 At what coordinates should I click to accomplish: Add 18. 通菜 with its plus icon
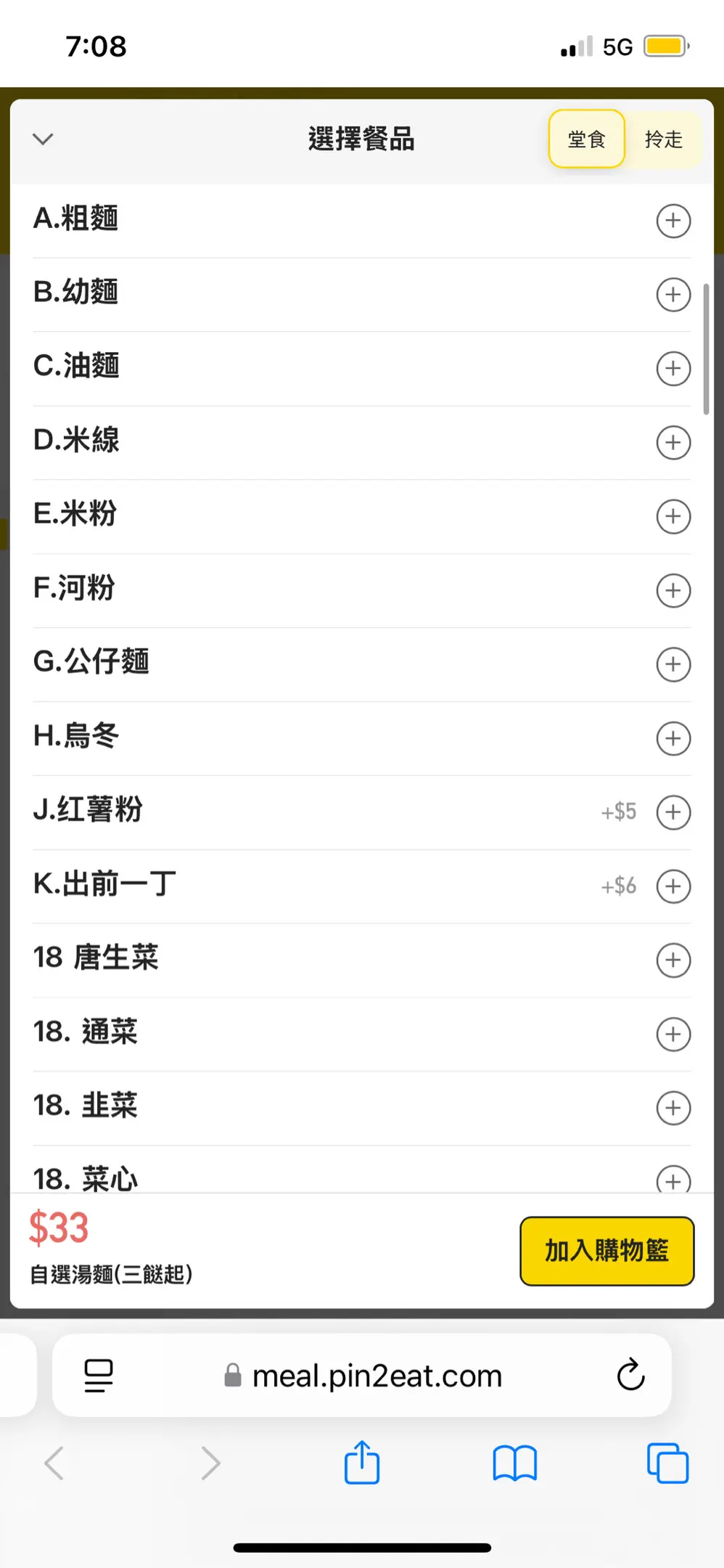click(673, 1034)
